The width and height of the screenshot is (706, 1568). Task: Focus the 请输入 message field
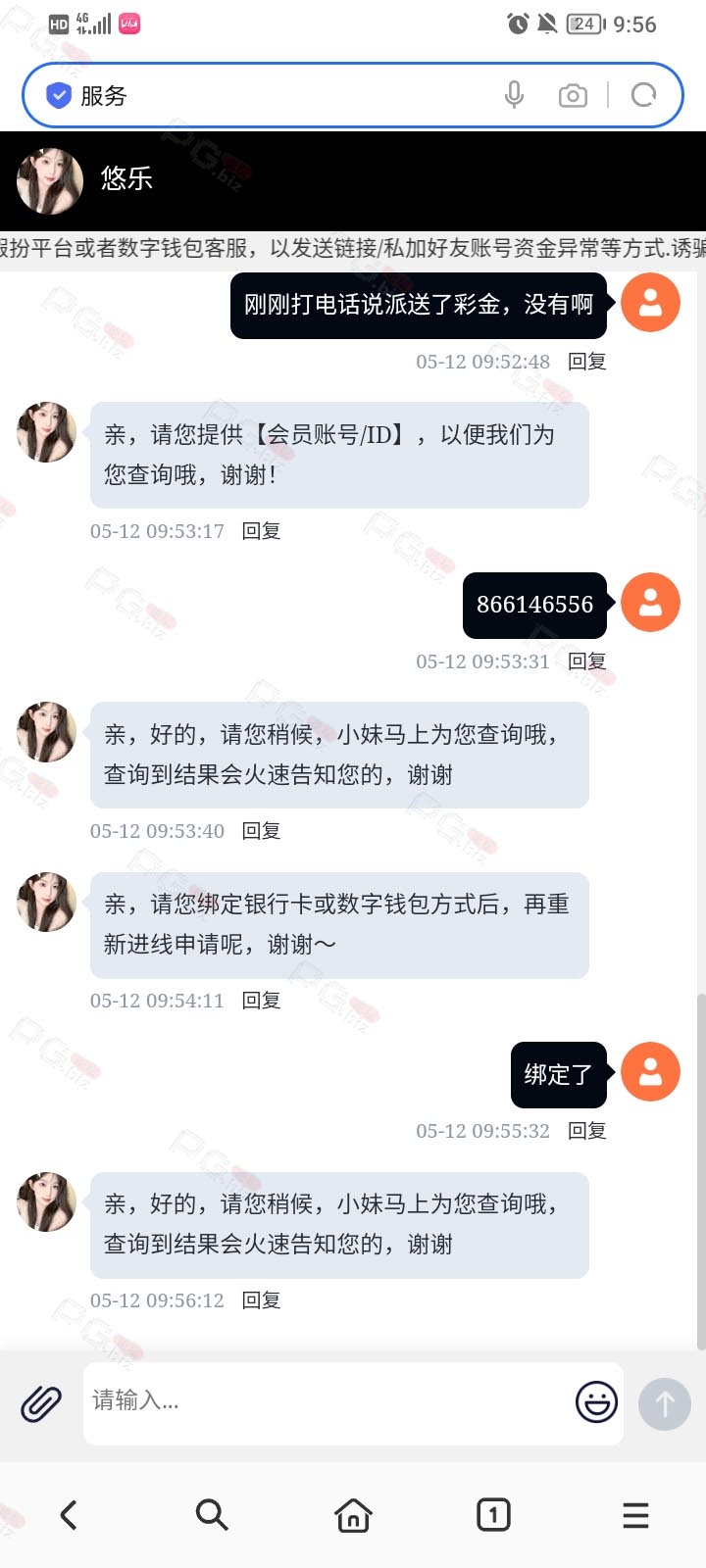(328, 1402)
